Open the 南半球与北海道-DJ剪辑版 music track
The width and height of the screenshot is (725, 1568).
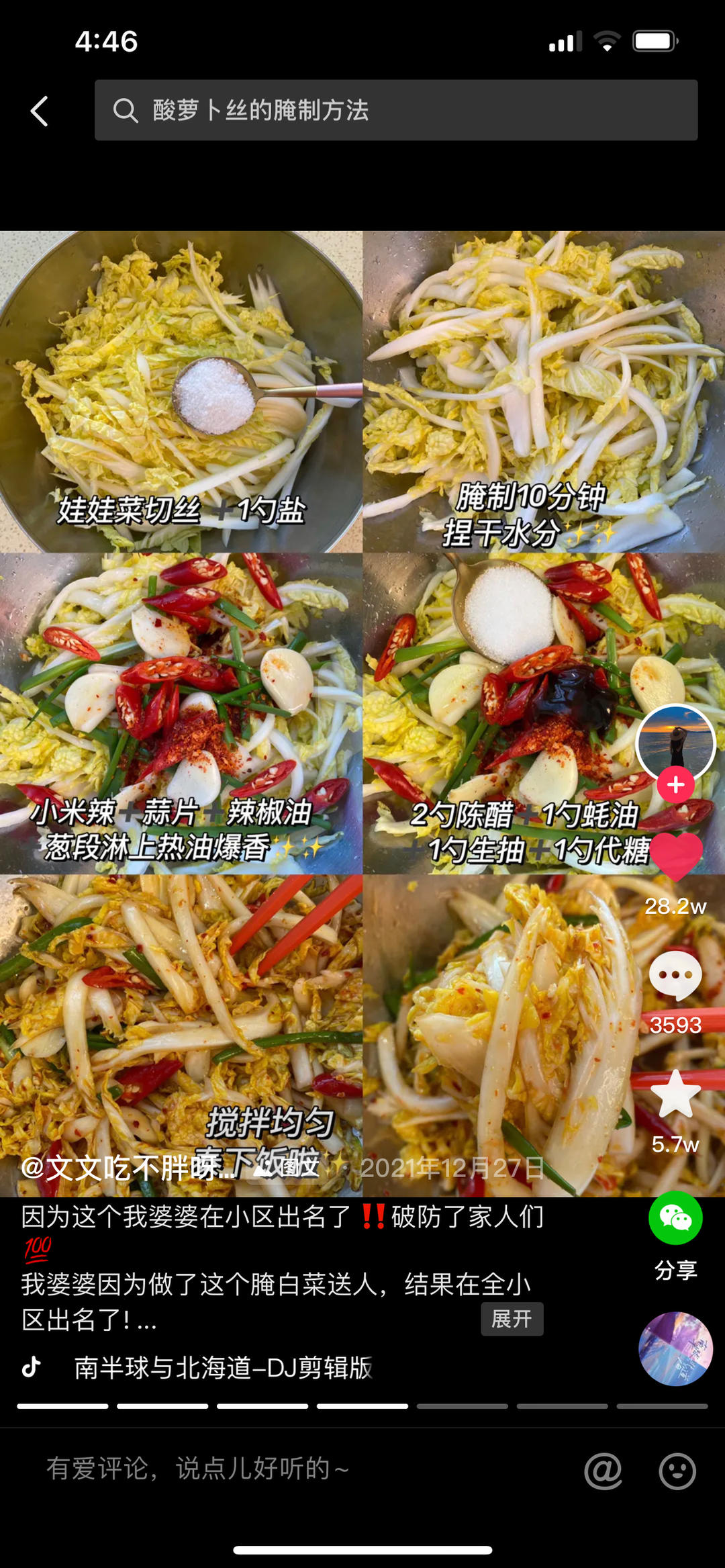coord(223,1367)
